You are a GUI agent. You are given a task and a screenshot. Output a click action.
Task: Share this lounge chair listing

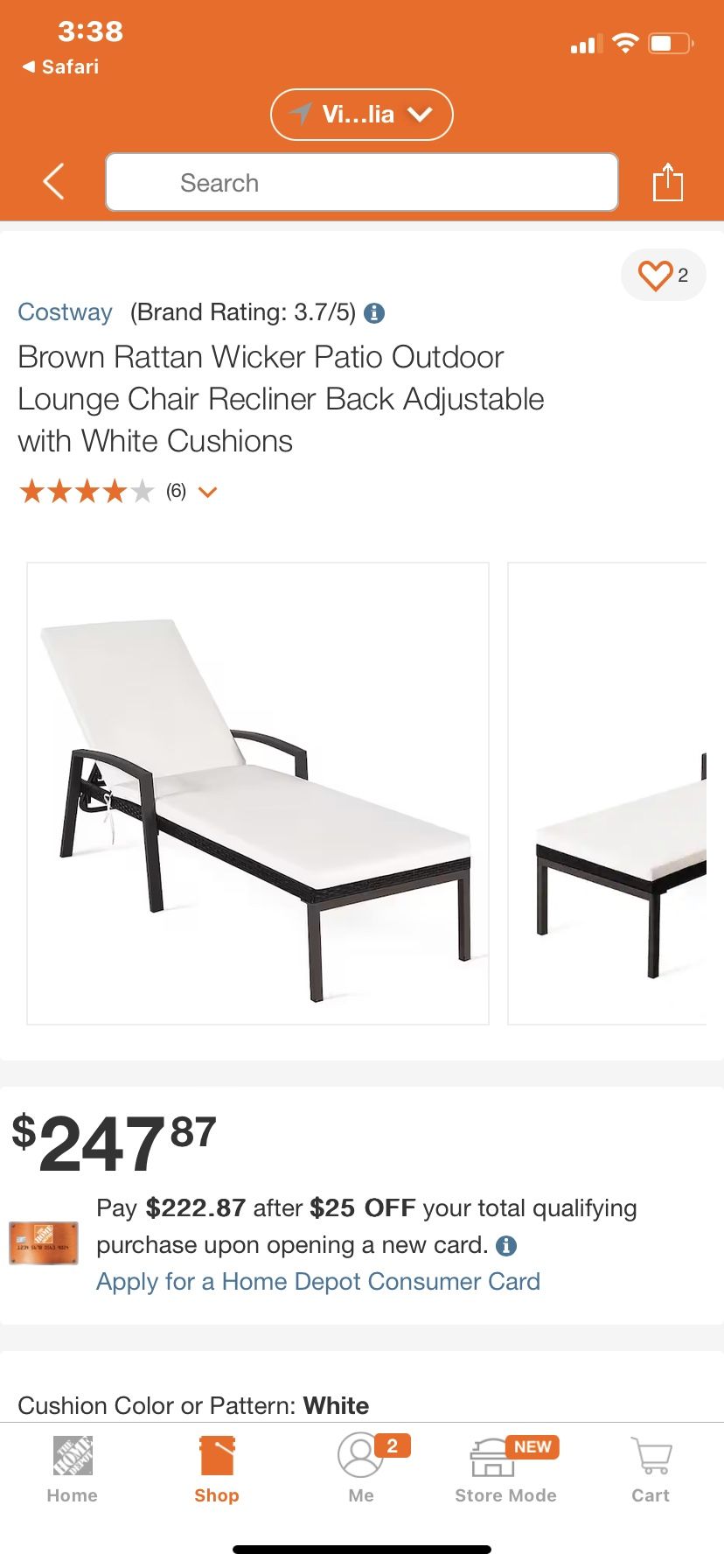[668, 182]
